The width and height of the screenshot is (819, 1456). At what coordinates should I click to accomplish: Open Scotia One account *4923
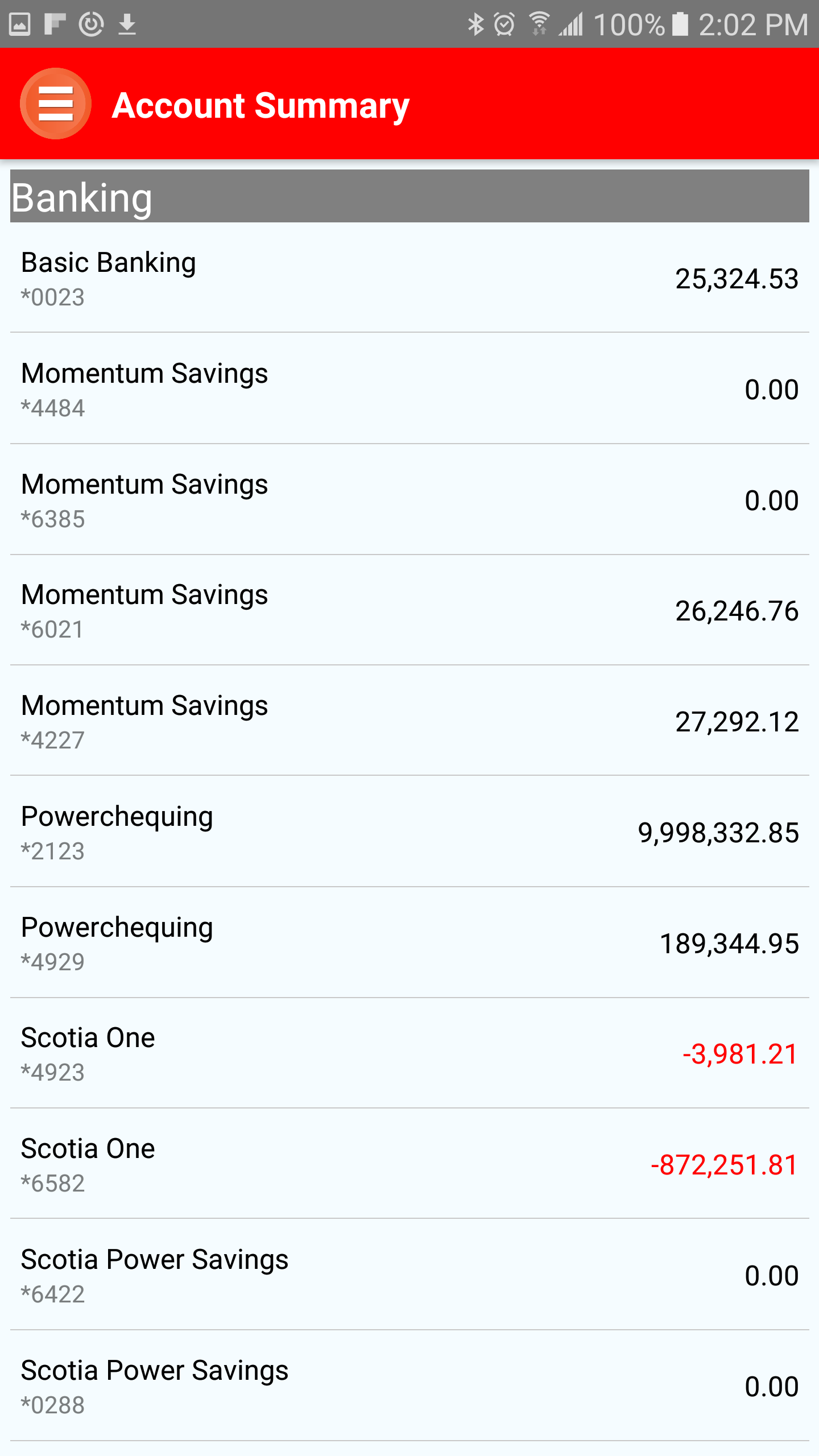pyautogui.click(x=409, y=1053)
